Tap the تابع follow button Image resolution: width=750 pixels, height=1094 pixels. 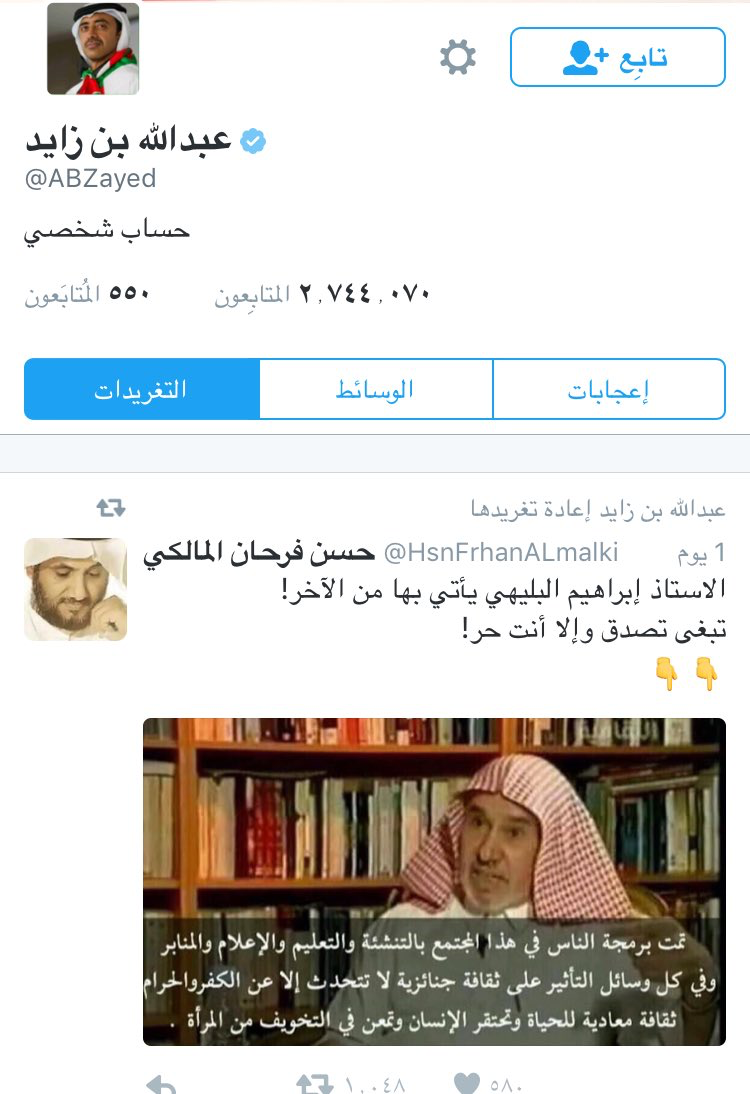point(617,57)
